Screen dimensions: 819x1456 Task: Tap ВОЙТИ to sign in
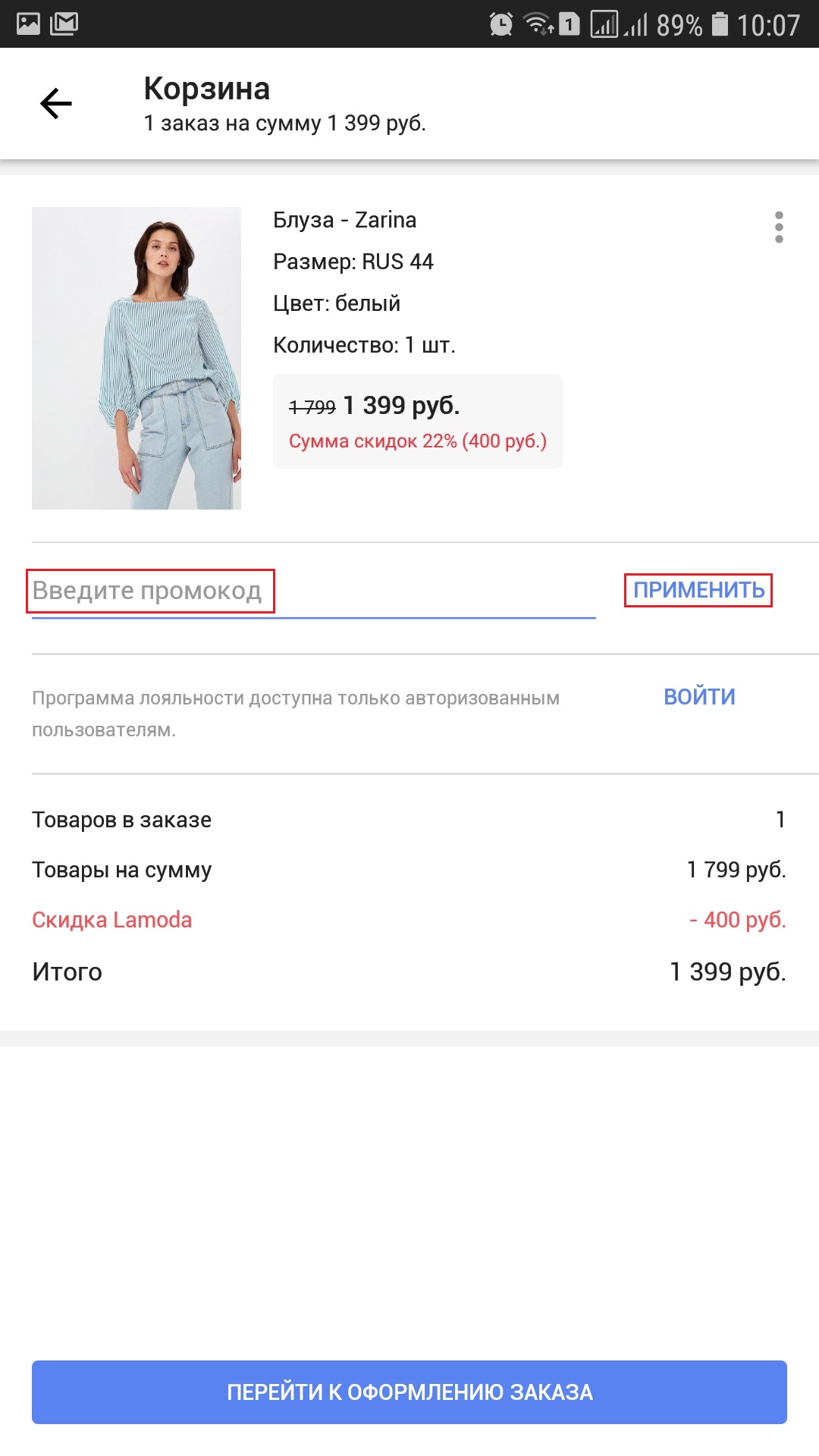click(699, 697)
